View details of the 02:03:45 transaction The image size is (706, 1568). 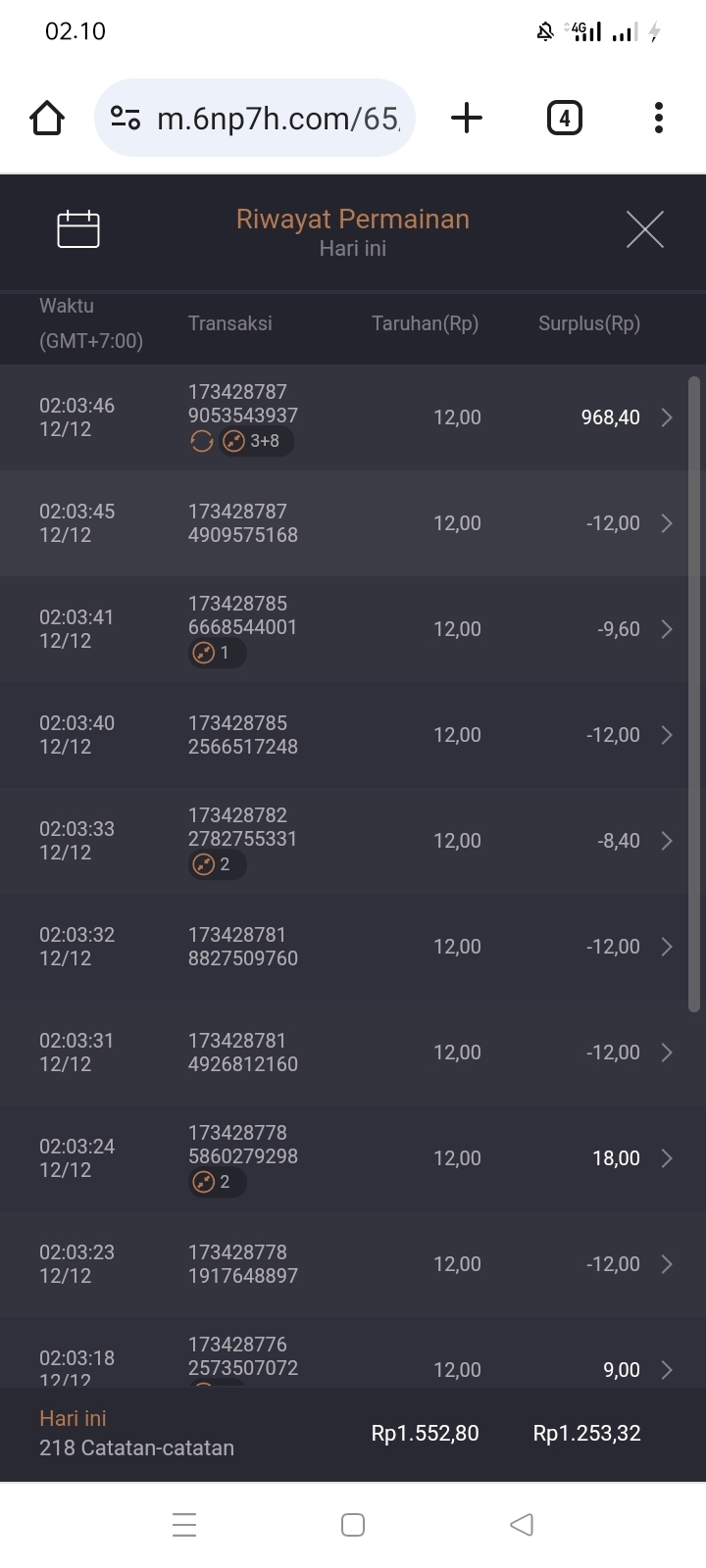[353, 523]
